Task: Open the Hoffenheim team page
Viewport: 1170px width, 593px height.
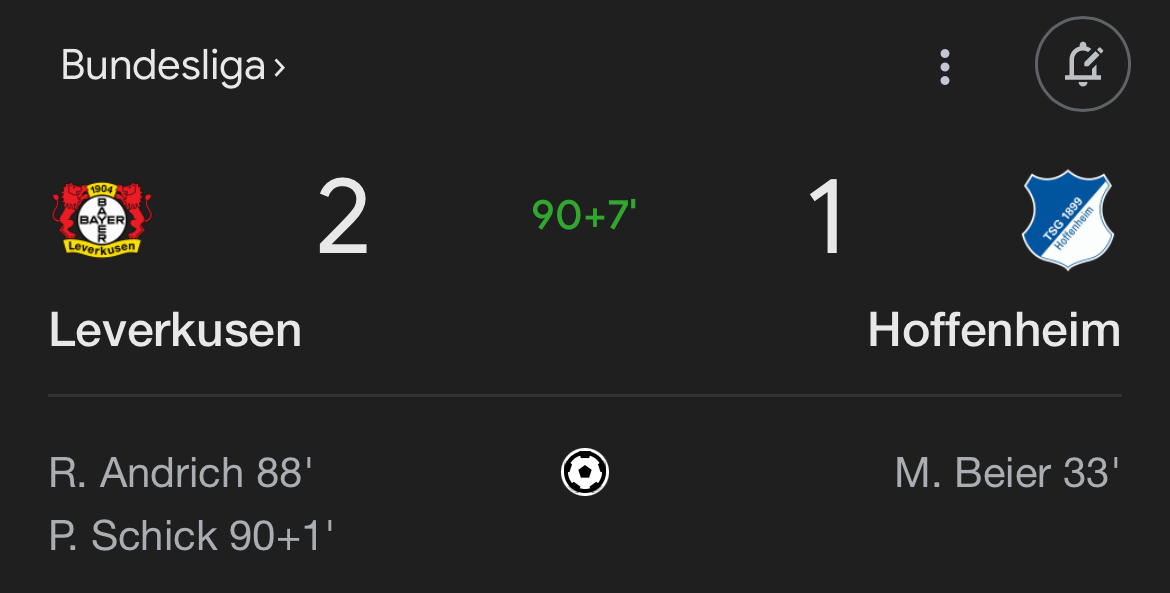Action: 994,330
